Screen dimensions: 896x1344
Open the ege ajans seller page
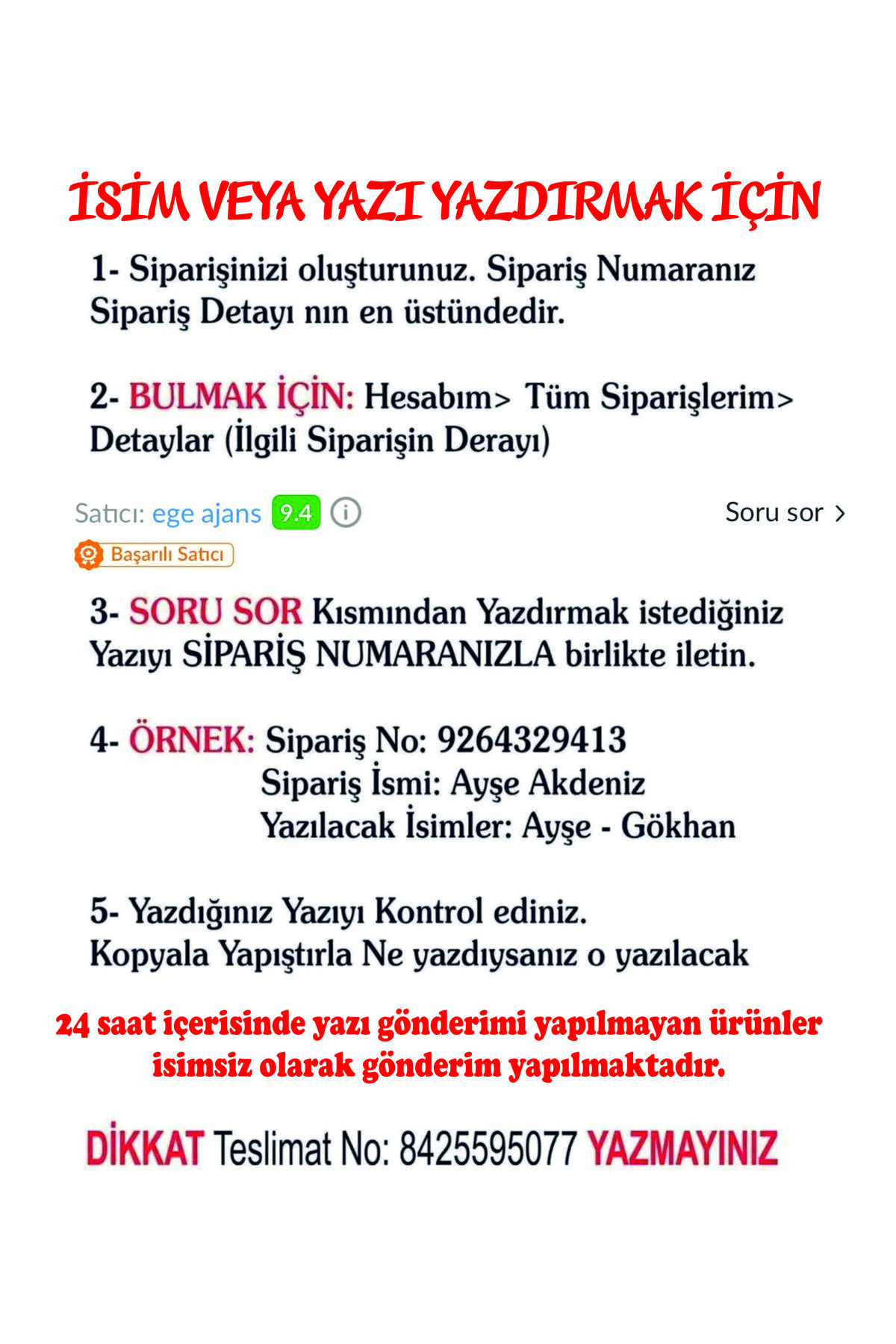(x=205, y=513)
